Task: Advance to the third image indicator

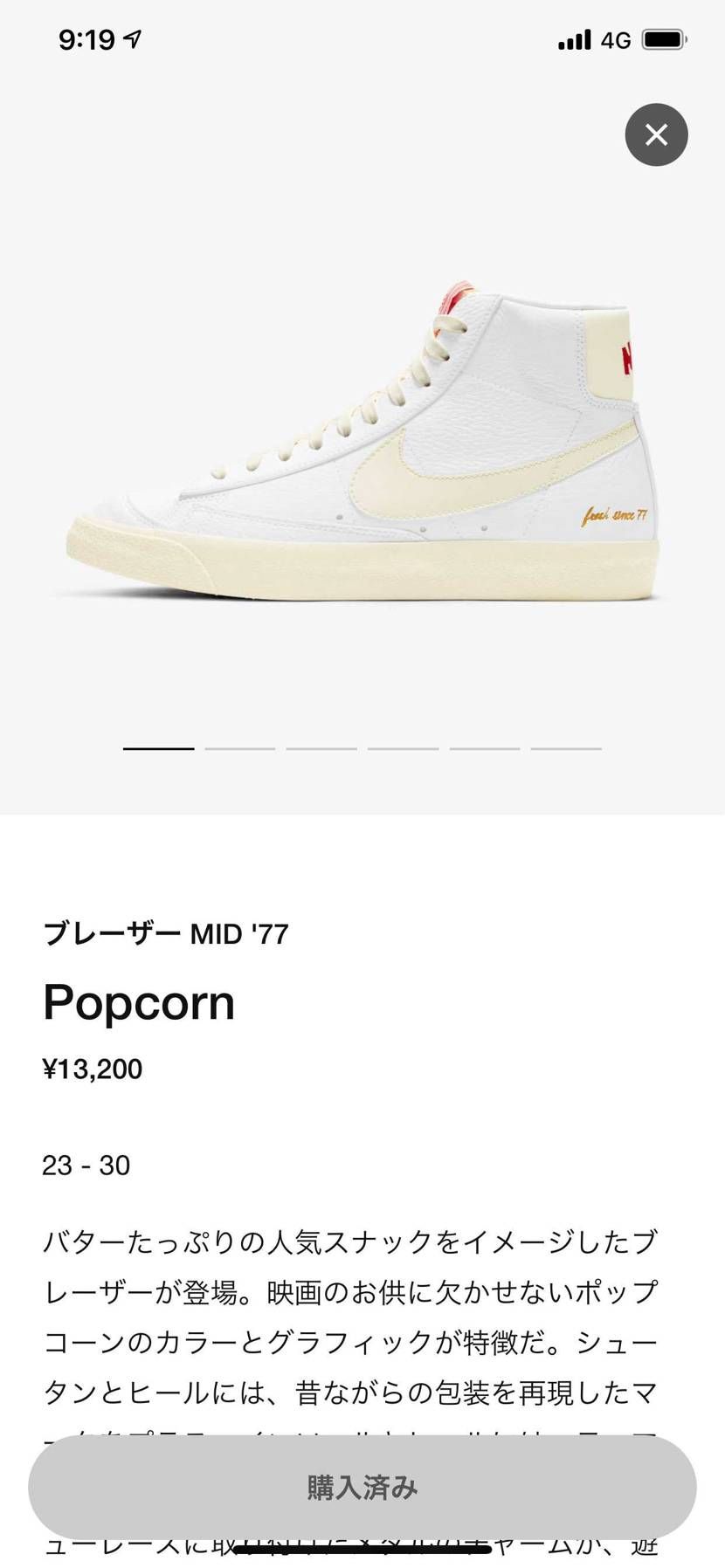Action: [x=321, y=748]
